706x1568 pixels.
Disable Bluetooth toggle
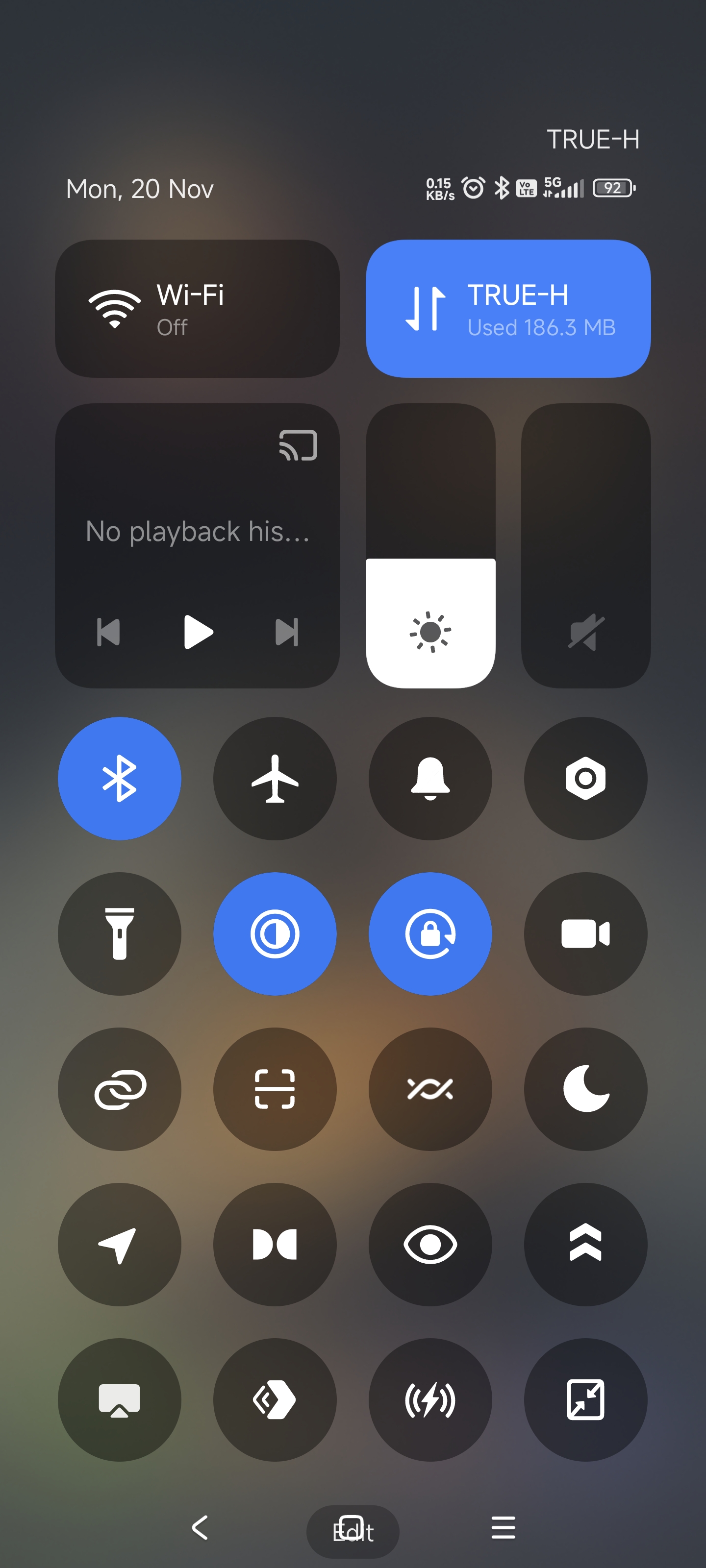[x=120, y=778]
